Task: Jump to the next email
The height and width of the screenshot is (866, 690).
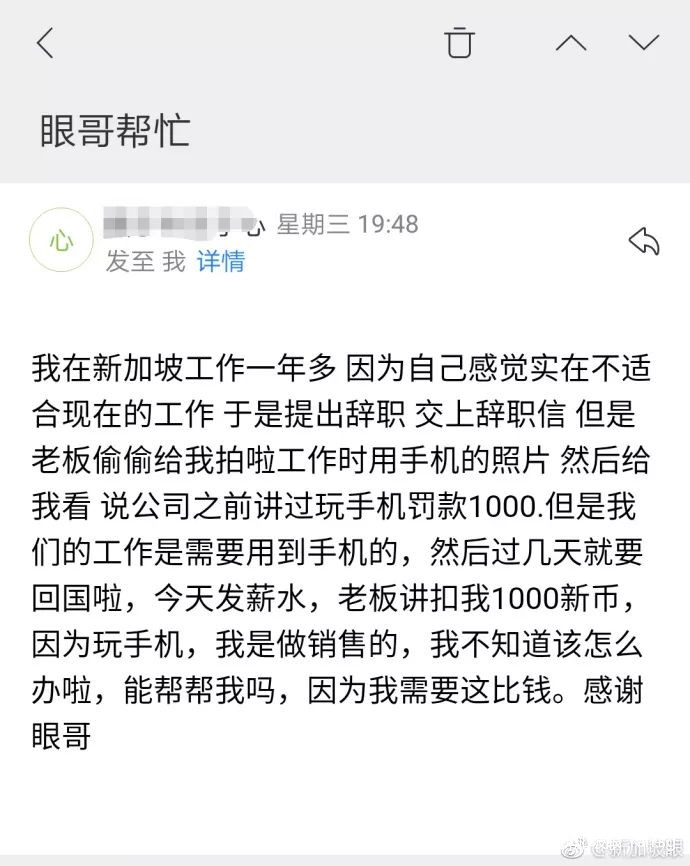Action: 644,42
